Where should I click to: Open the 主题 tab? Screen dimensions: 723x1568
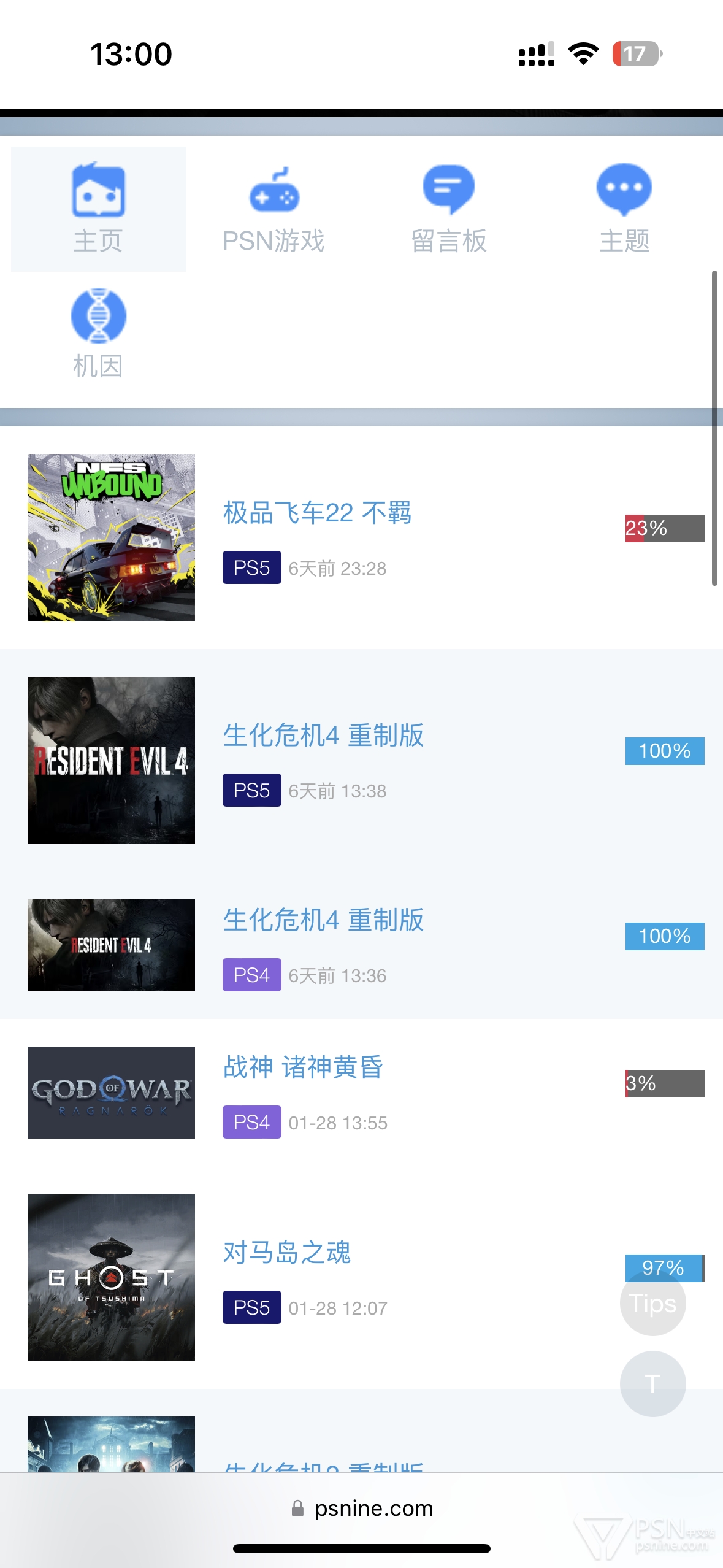(624, 209)
